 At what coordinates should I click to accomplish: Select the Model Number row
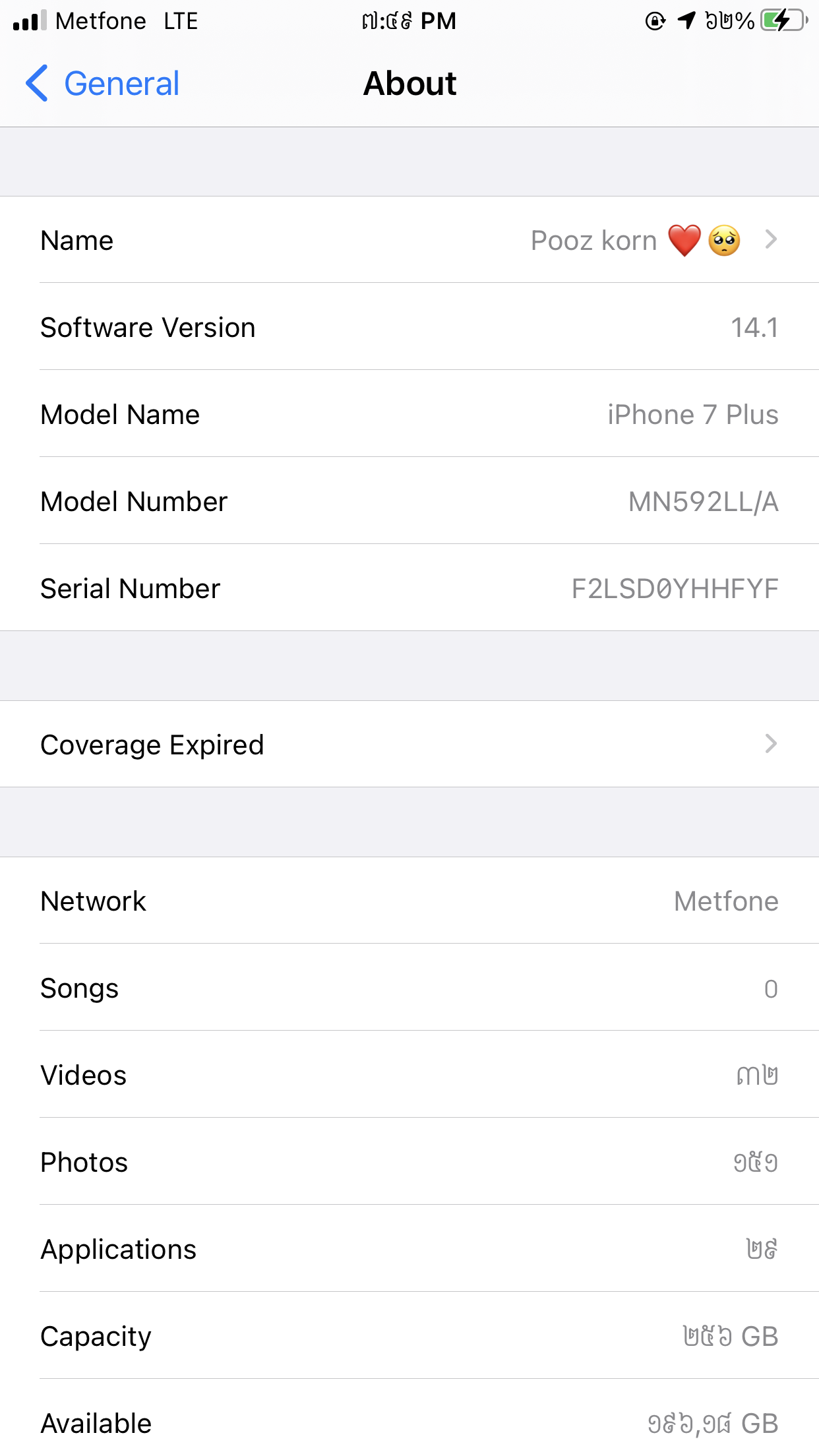[x=409, y=501]
